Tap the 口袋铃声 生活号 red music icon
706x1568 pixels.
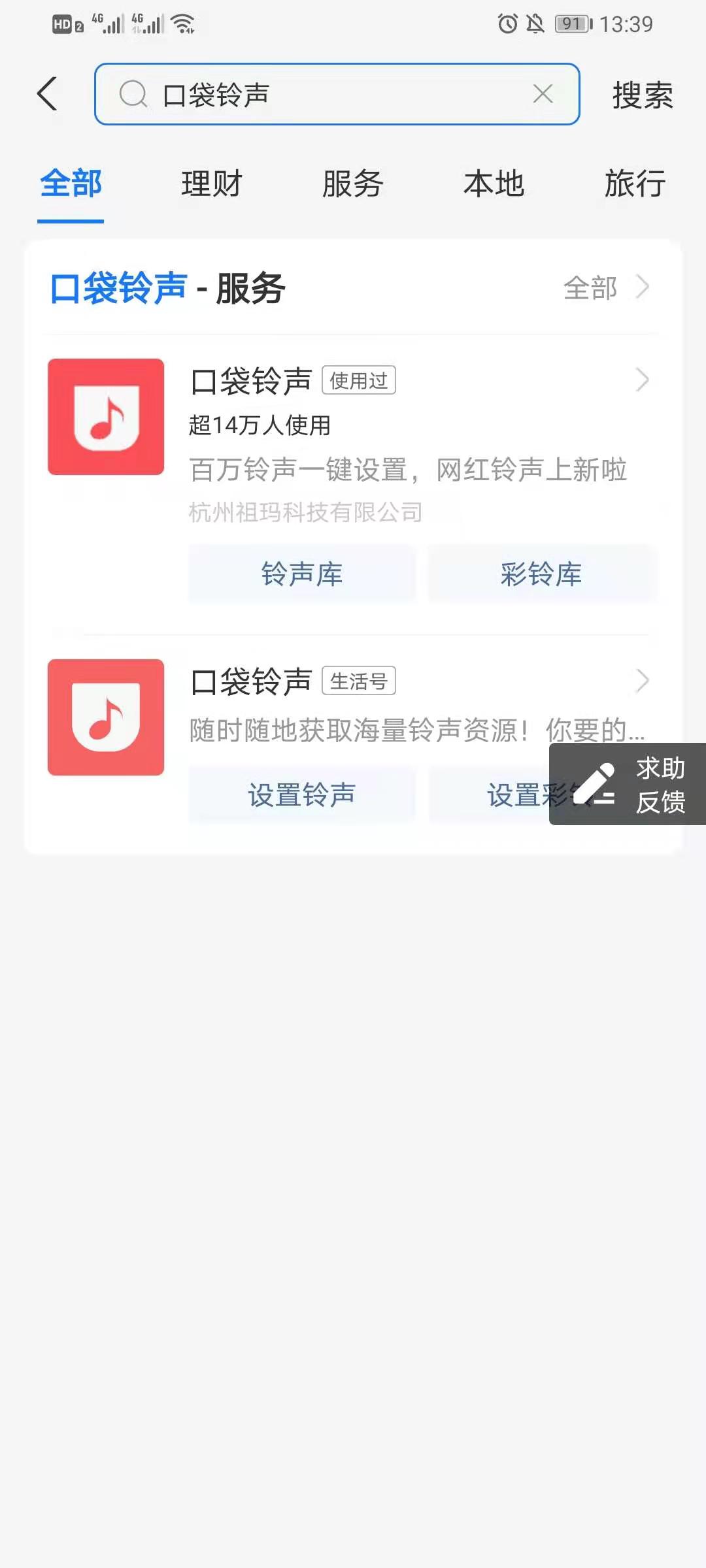(105, 717)
